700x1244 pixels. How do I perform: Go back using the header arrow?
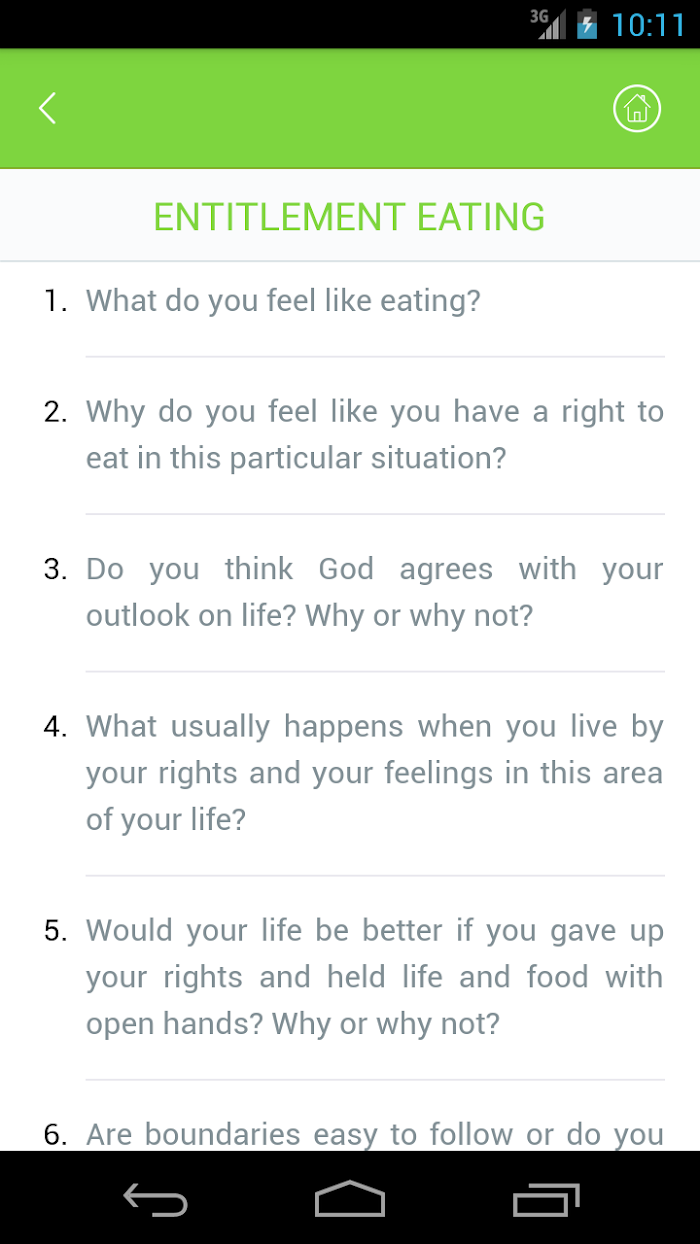47,108
